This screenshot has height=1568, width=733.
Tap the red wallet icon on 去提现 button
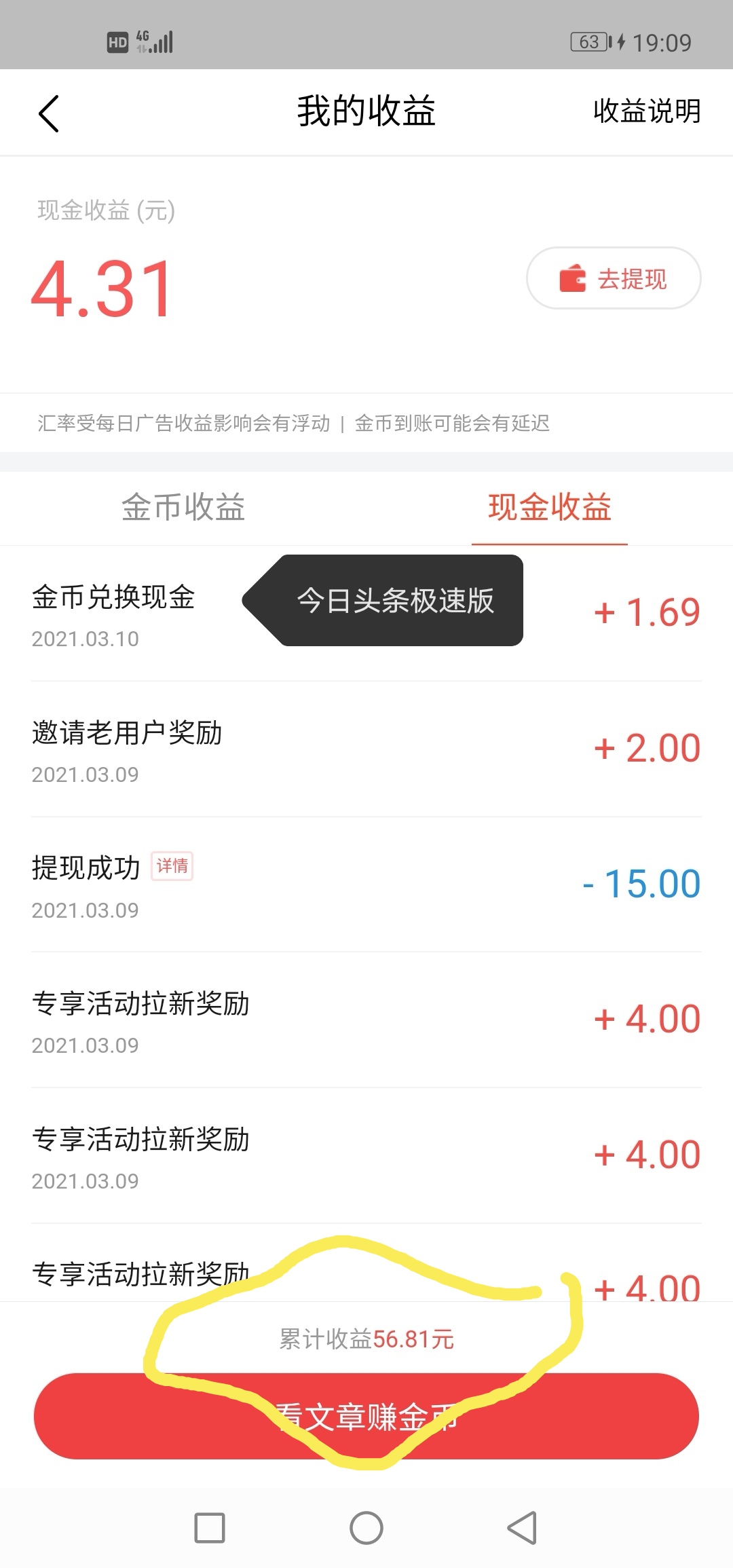[572, 278]
